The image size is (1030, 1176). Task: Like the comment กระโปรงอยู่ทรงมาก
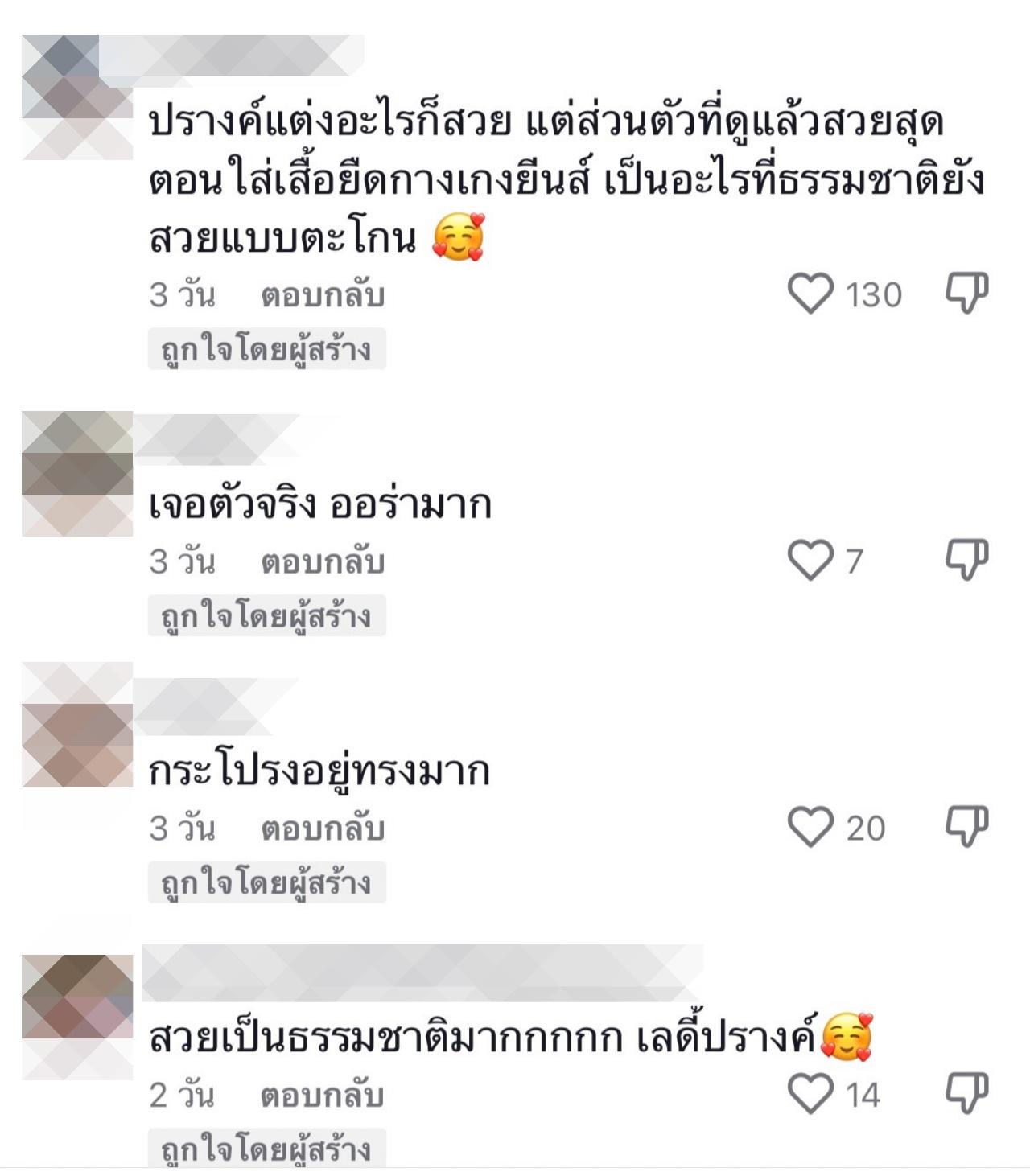click(x=810, y=828)
